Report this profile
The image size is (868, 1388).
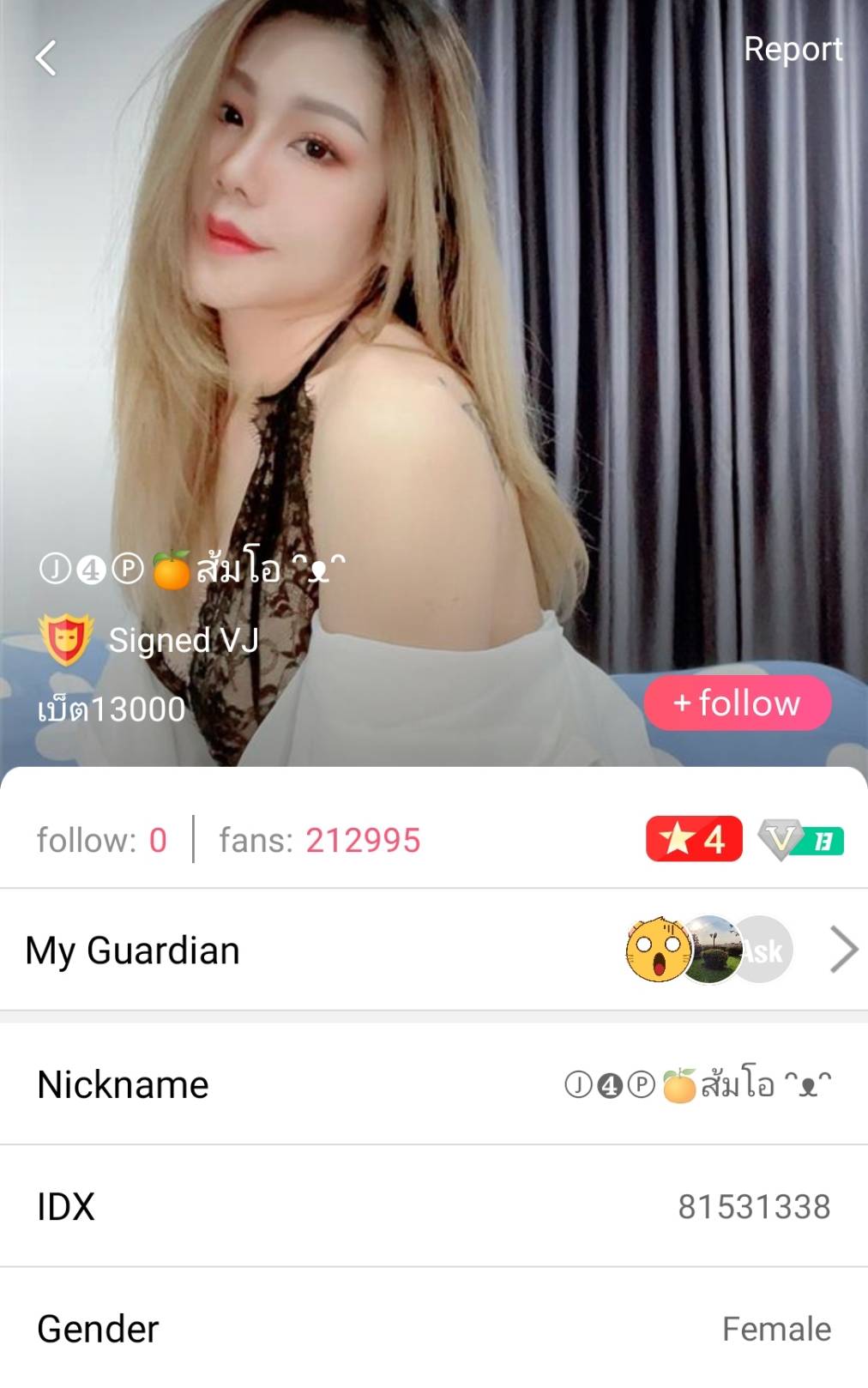tap(793, 50)
